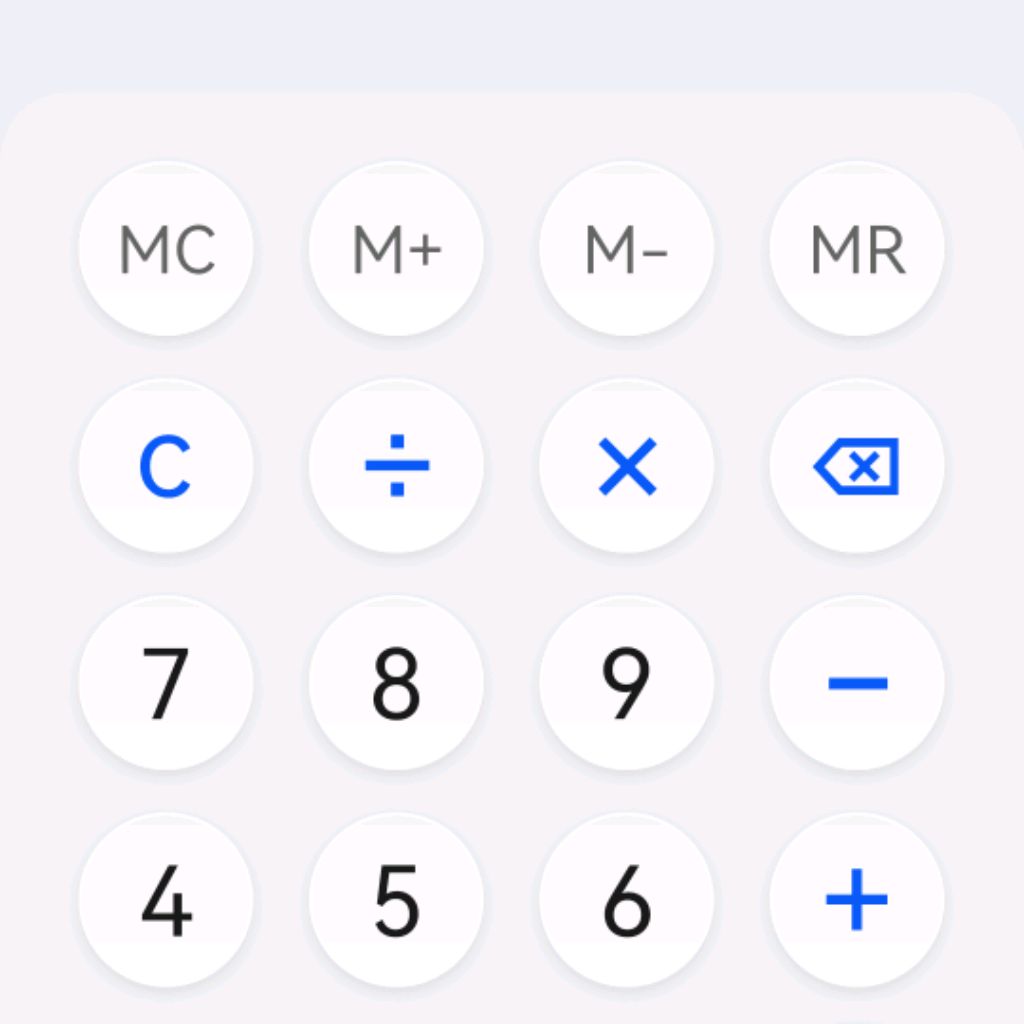Recall memory with the MR key
Screen dimensions: 1024x1024
[857, 249]
